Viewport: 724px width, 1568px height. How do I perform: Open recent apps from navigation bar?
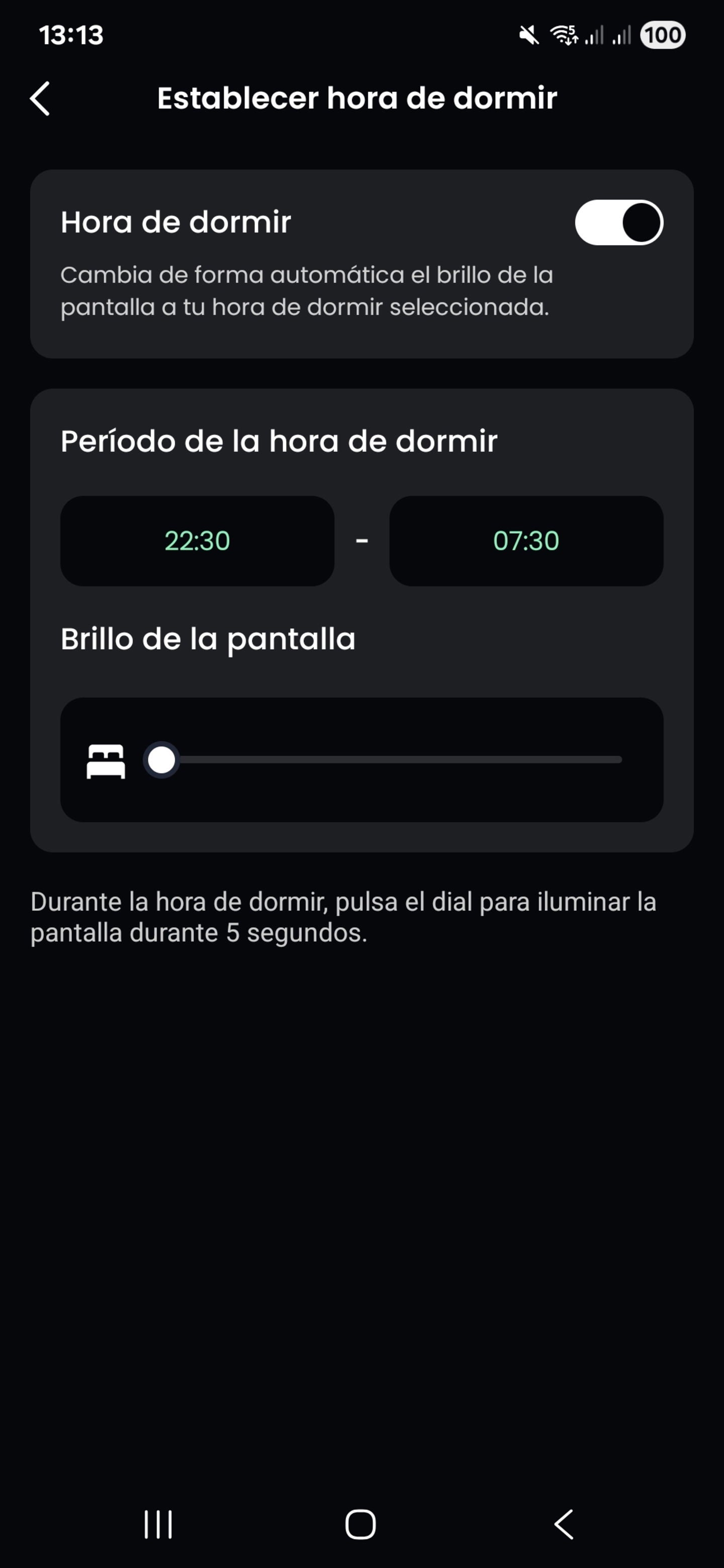(x=158, y=1524)
